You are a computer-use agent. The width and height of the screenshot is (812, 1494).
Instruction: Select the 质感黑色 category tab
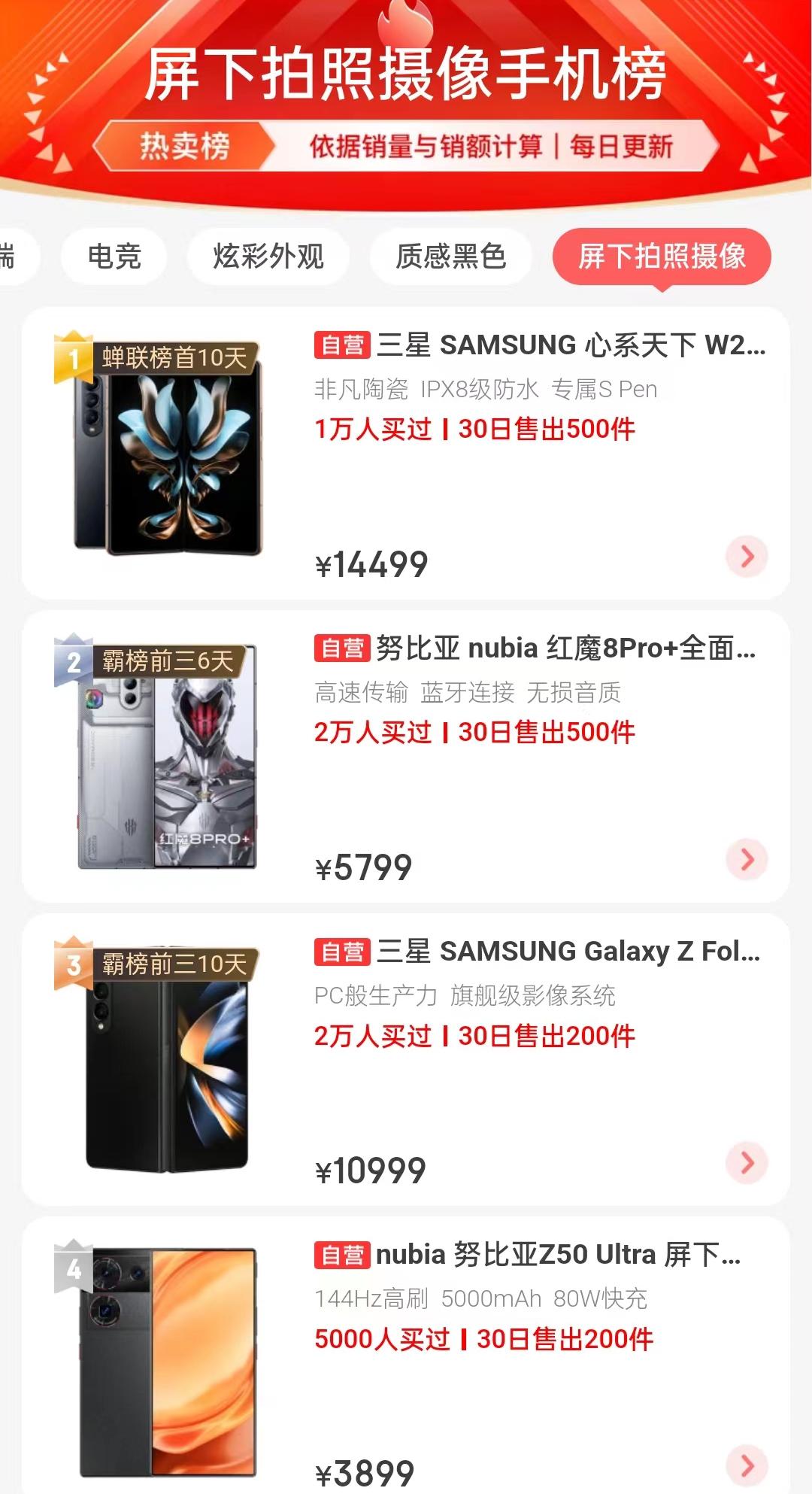point(448,256)
